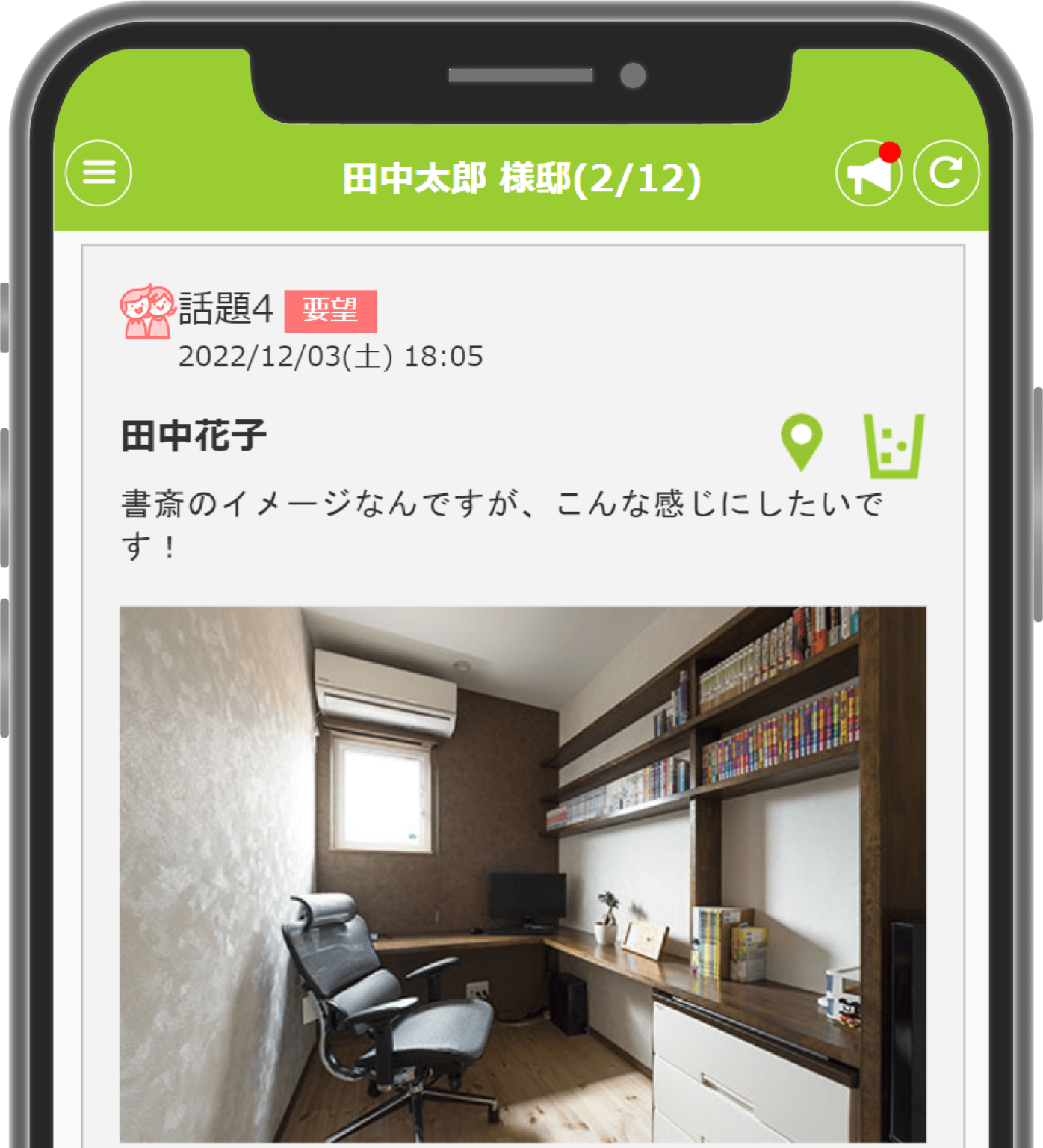Open the hamburger menu
1043x1148 pixels.
(99, 173)
